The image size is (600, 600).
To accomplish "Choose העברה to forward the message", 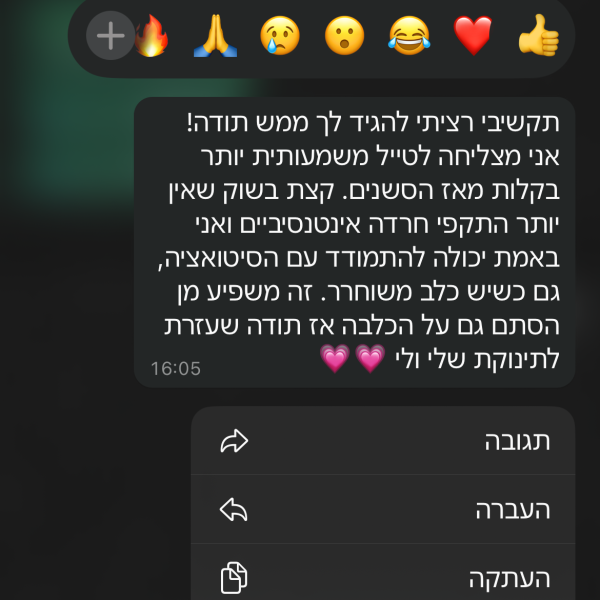I will tap(383, 510).
